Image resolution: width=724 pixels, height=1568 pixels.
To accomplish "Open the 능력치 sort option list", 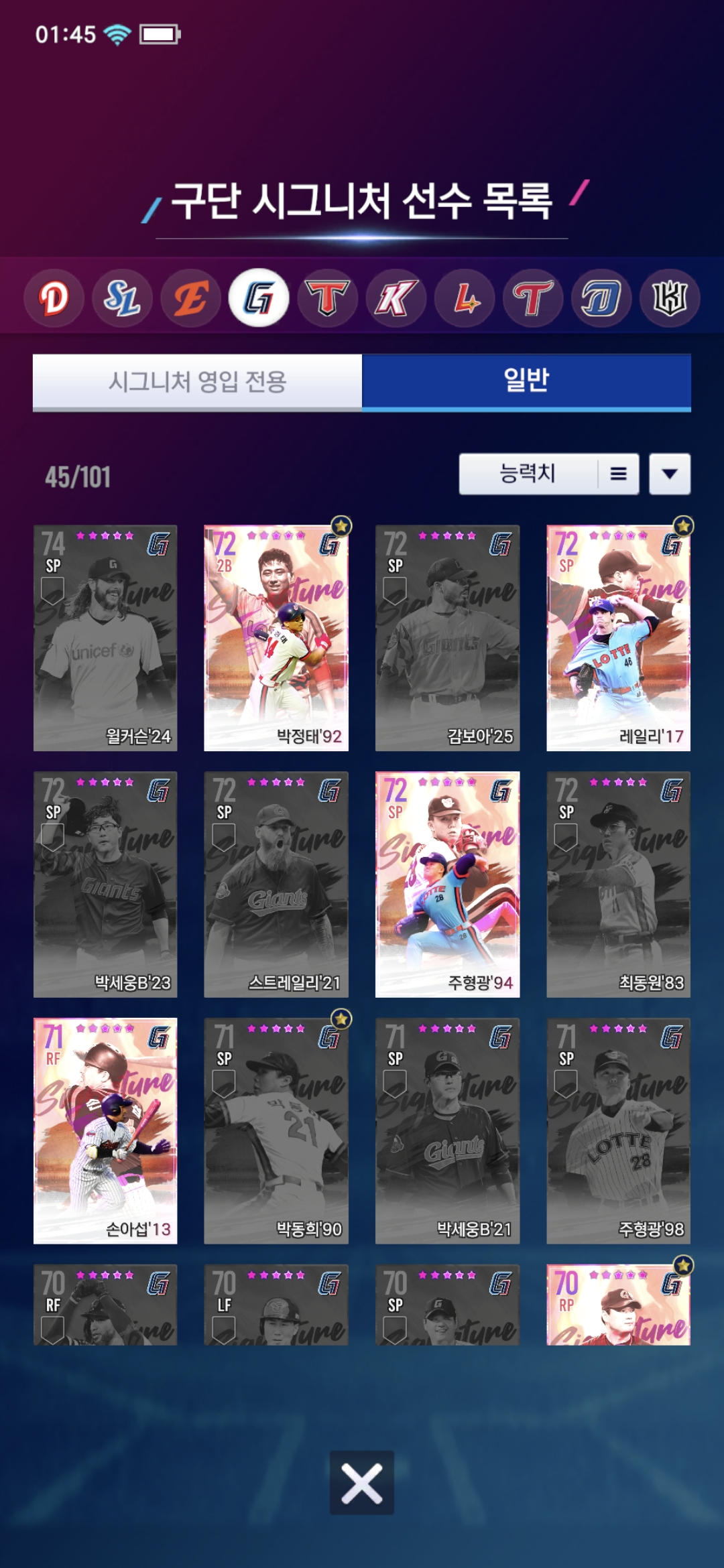I will click(548, 474).
